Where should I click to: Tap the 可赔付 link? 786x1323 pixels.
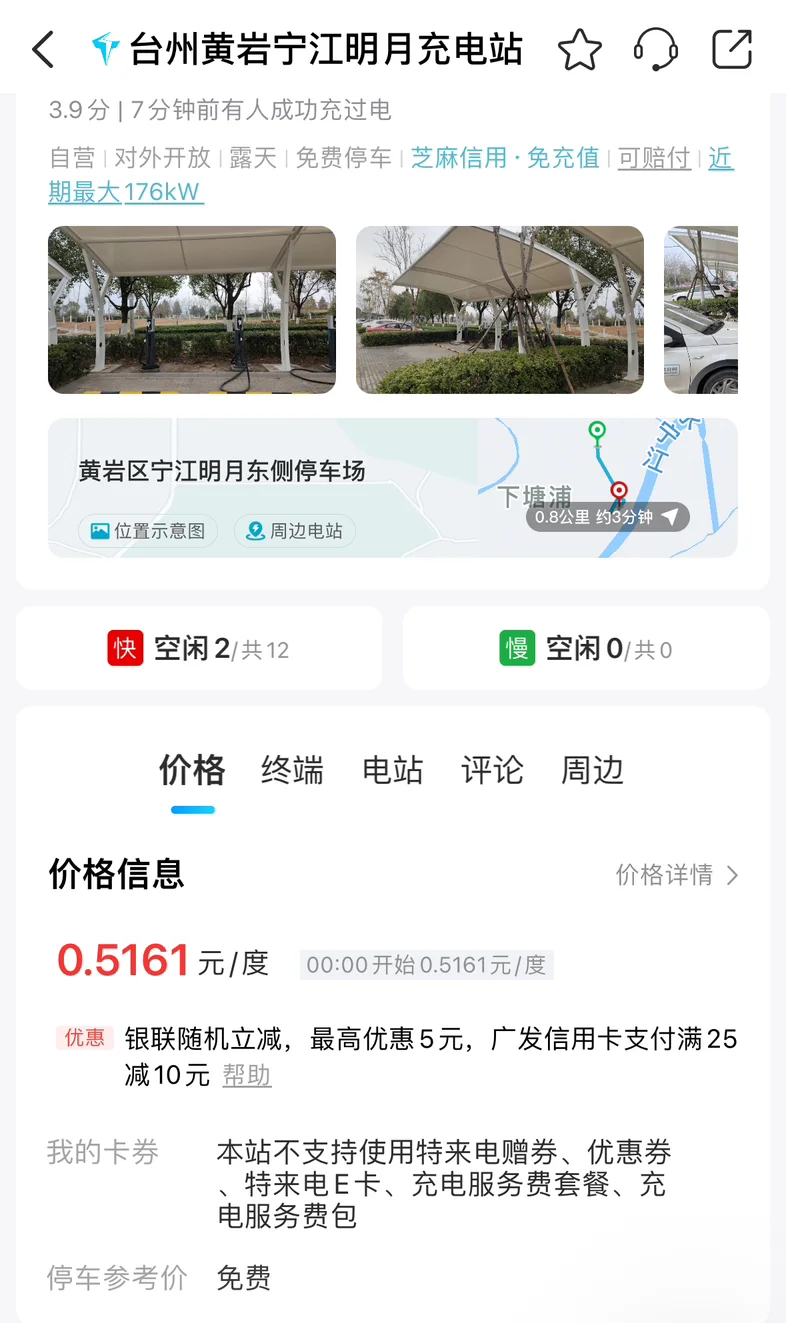[654, 158]
